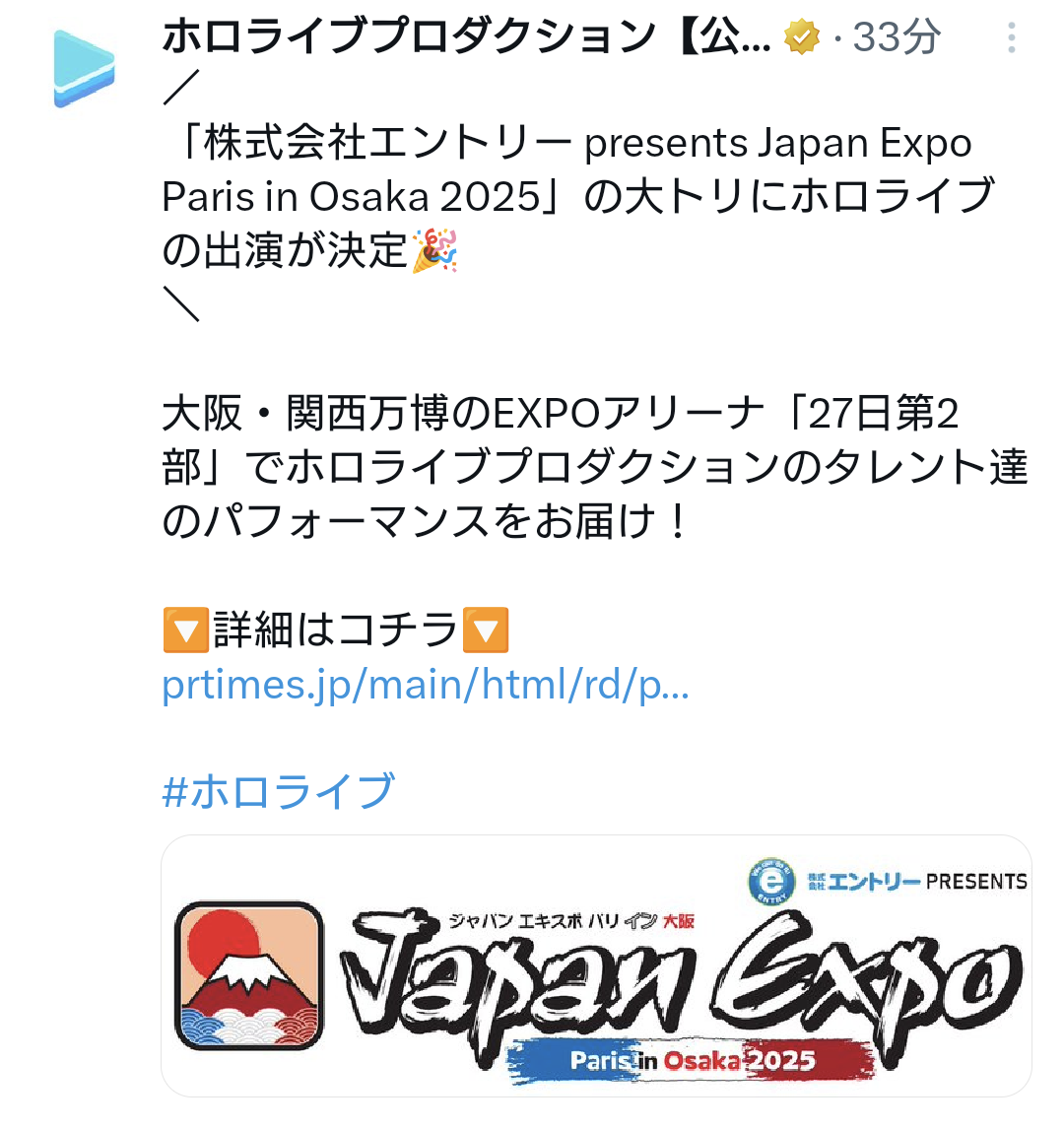Open the prtimes.jp details link
The height and width of the screenshot is (1129, 1064).
pos(425,685)
